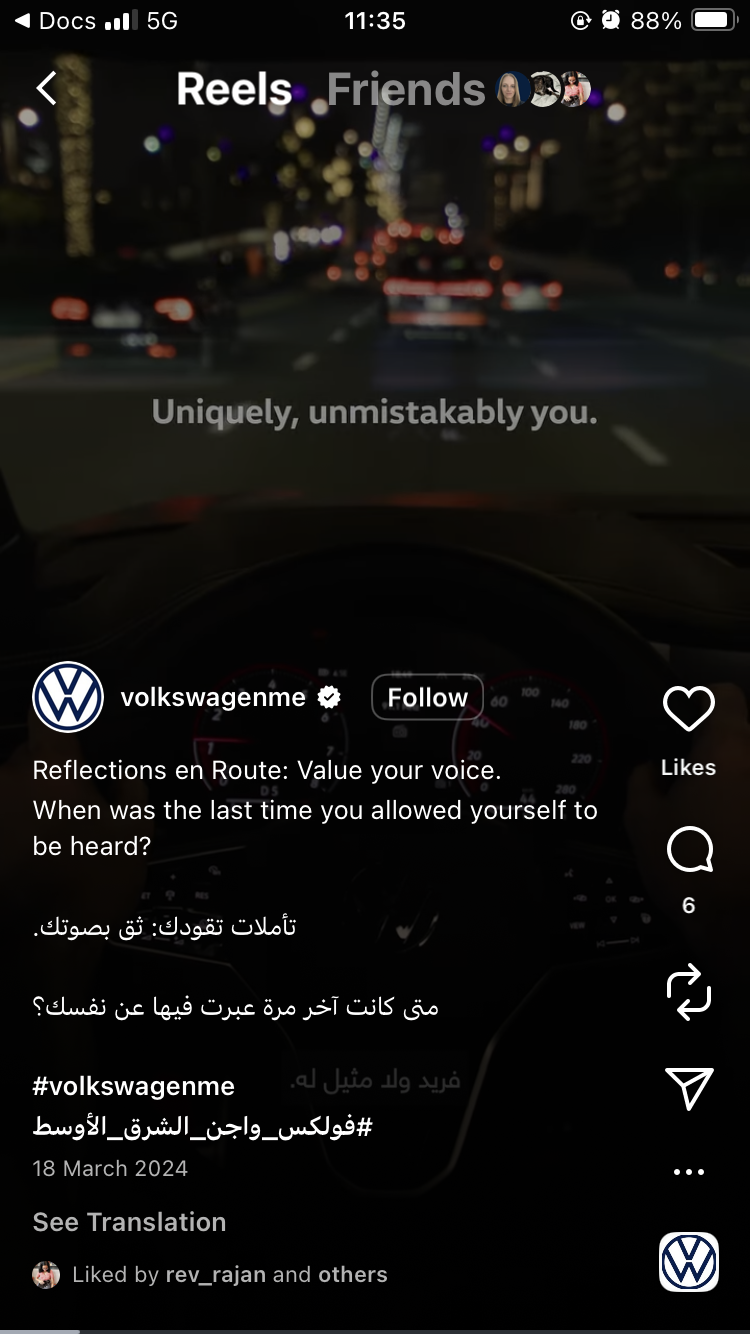Follow the volkswagenme account
Screen dimensions: 750x1334
[x=427, y=697]
